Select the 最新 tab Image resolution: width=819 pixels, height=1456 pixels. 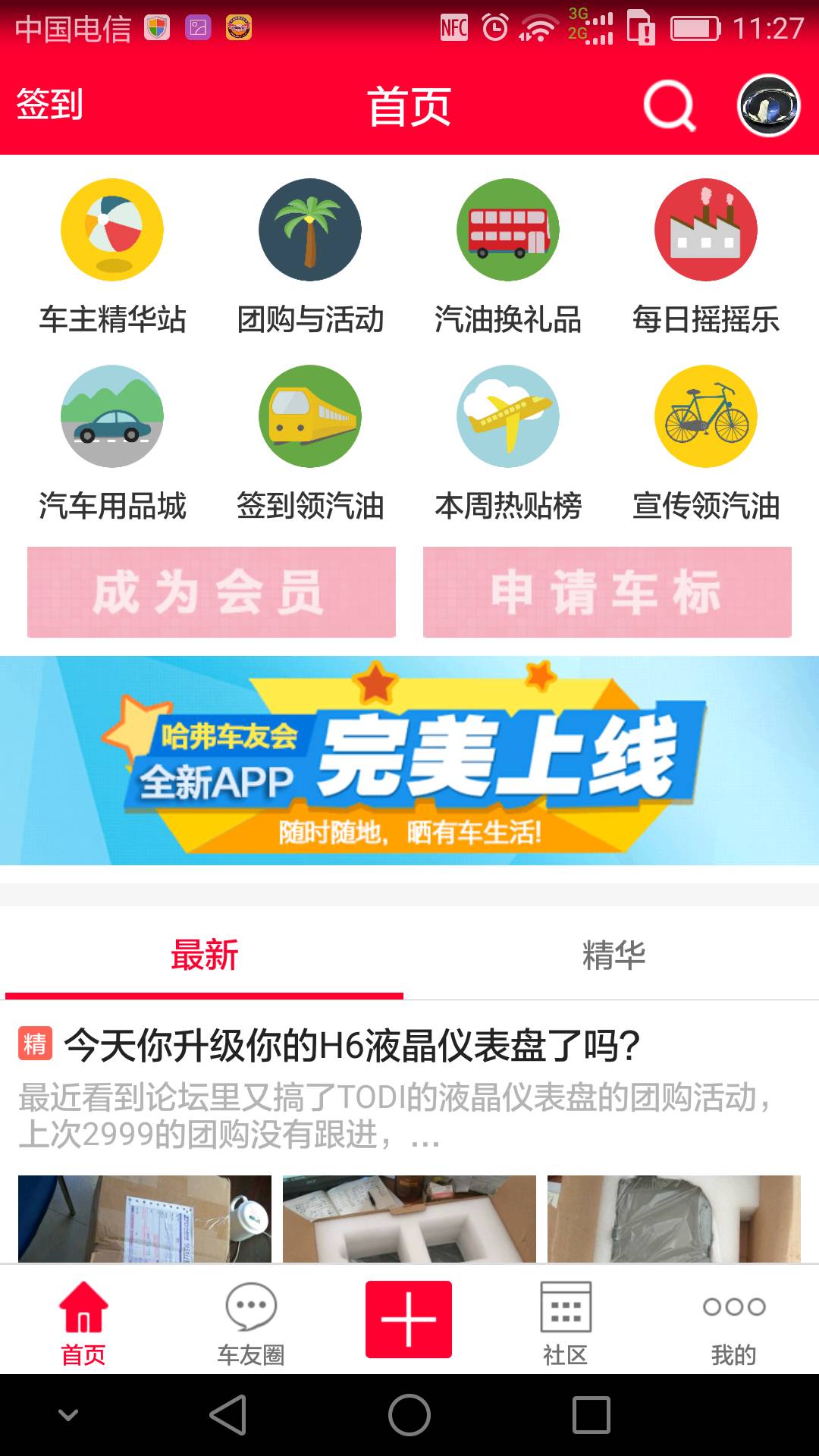[205, 957]
